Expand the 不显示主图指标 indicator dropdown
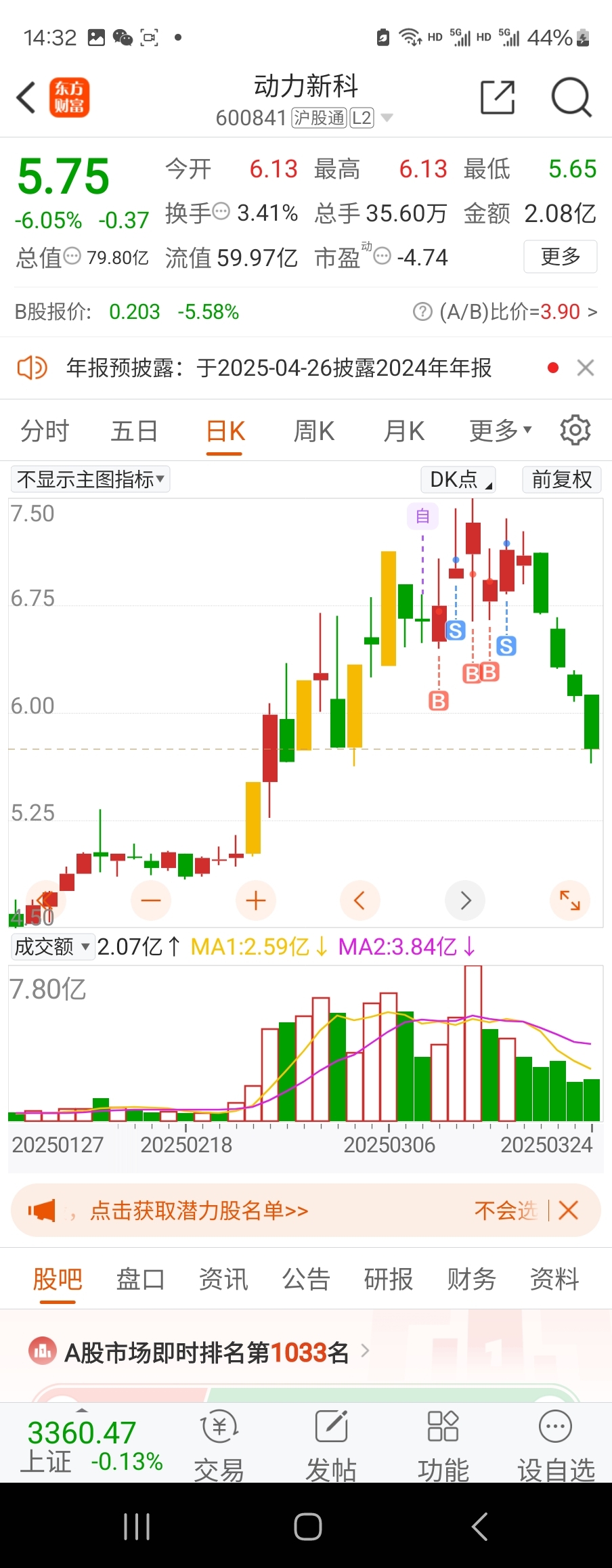Image resolution: width=612 pixels, height=1568 pixels. tap(90, 479)
